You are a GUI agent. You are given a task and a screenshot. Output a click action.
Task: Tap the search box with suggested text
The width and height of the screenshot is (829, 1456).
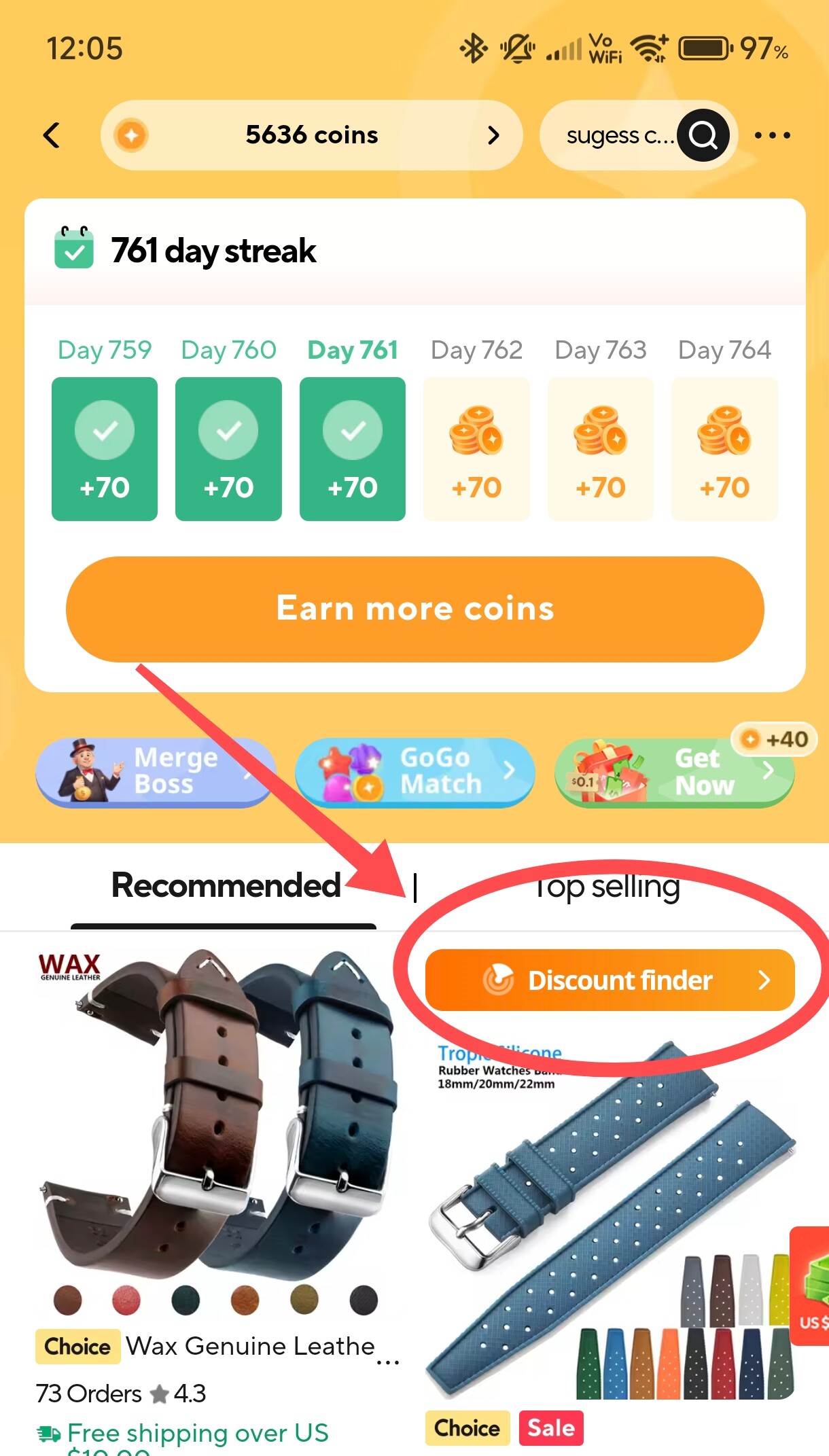(618, 135)
